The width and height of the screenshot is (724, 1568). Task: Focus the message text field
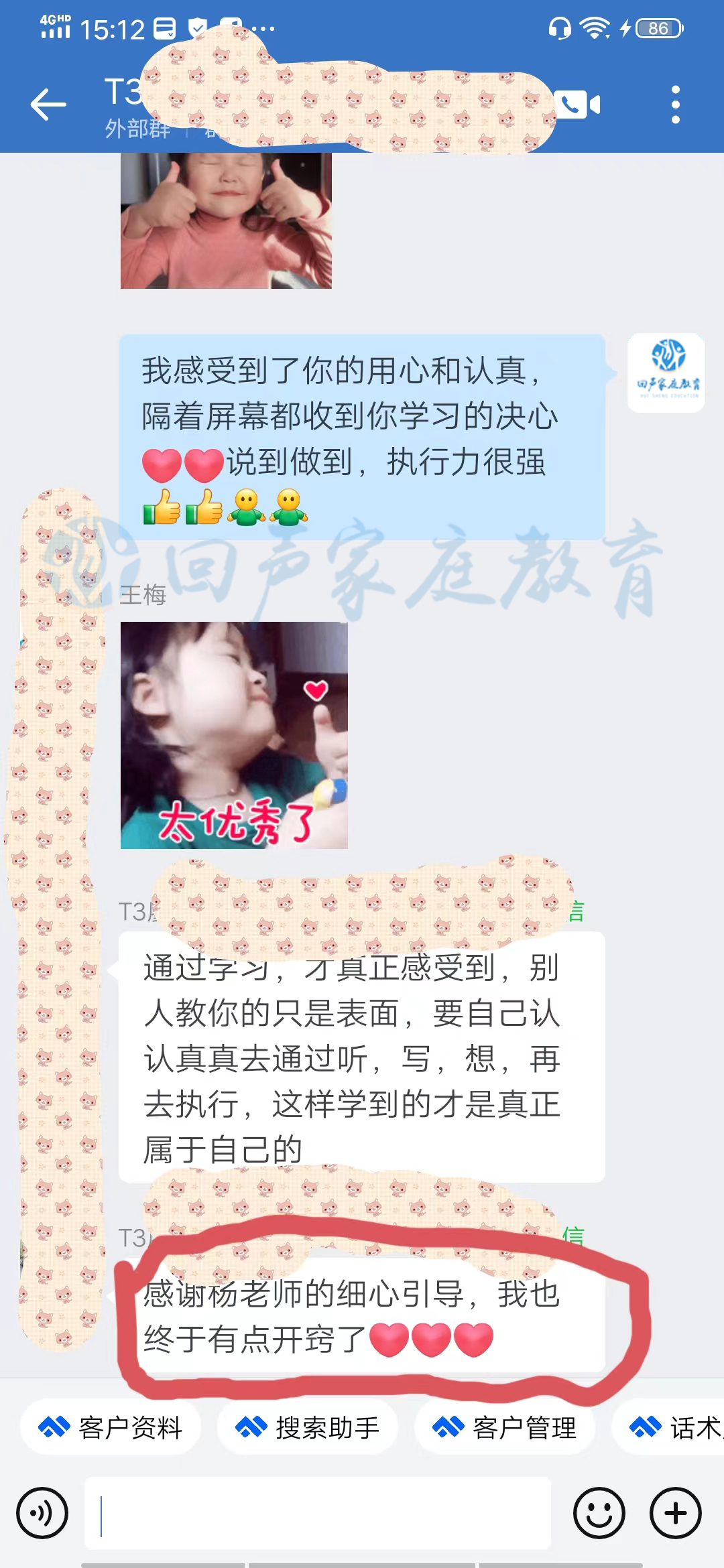(x=318, y=1513)
